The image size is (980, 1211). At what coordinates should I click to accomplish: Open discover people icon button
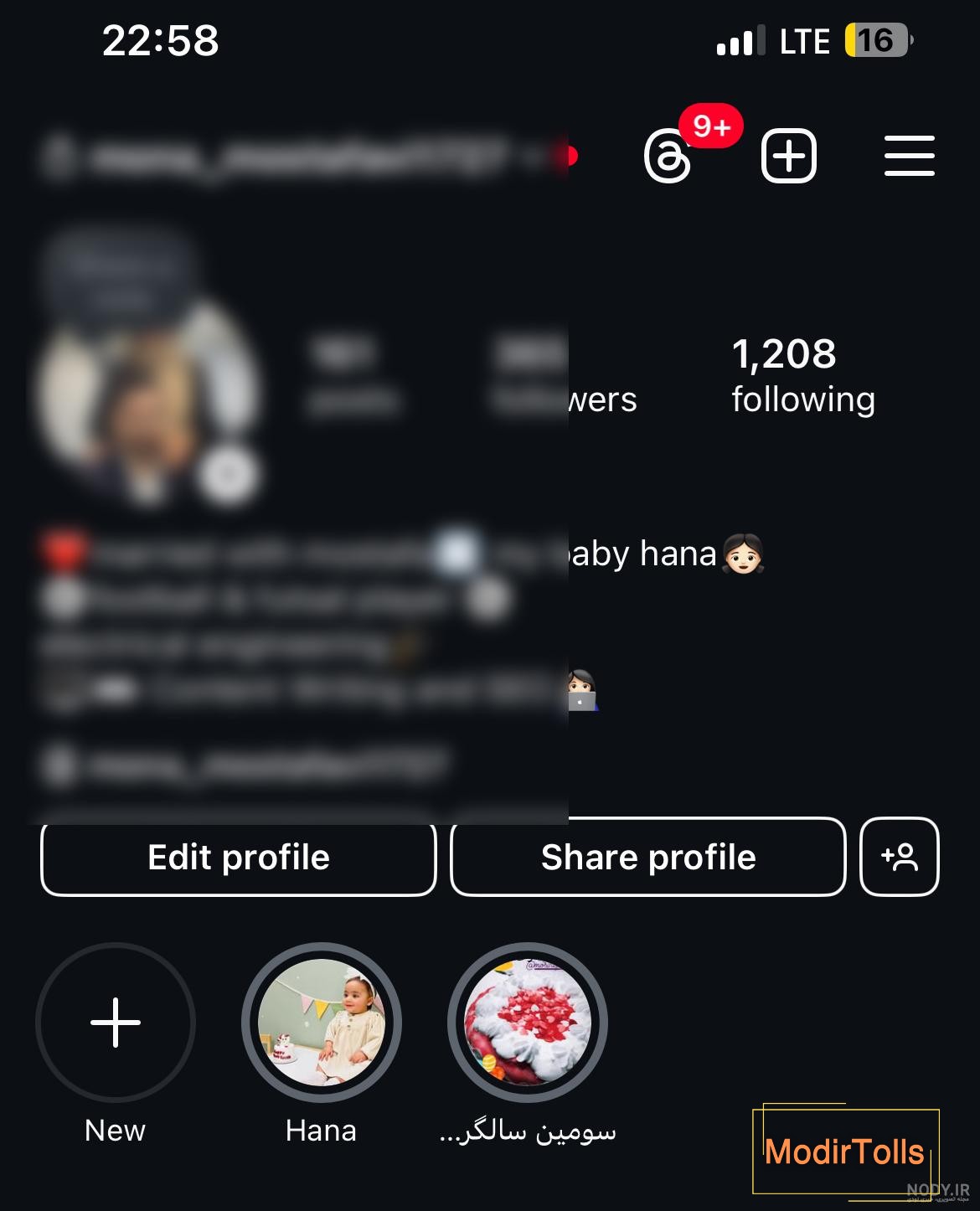click(x=900, y=858)
